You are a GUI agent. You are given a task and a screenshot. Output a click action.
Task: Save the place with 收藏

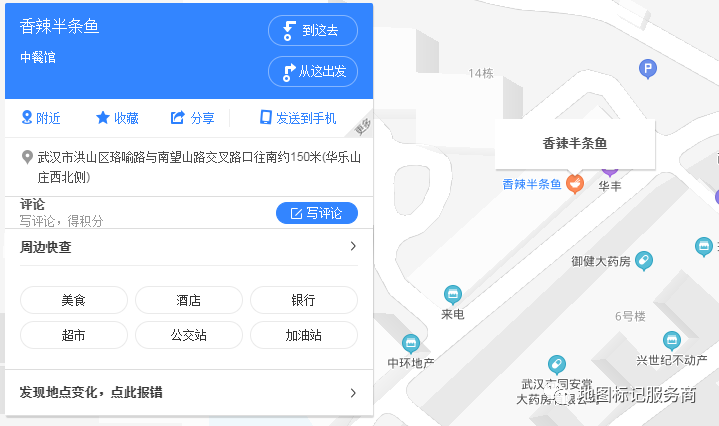(117, 118)
